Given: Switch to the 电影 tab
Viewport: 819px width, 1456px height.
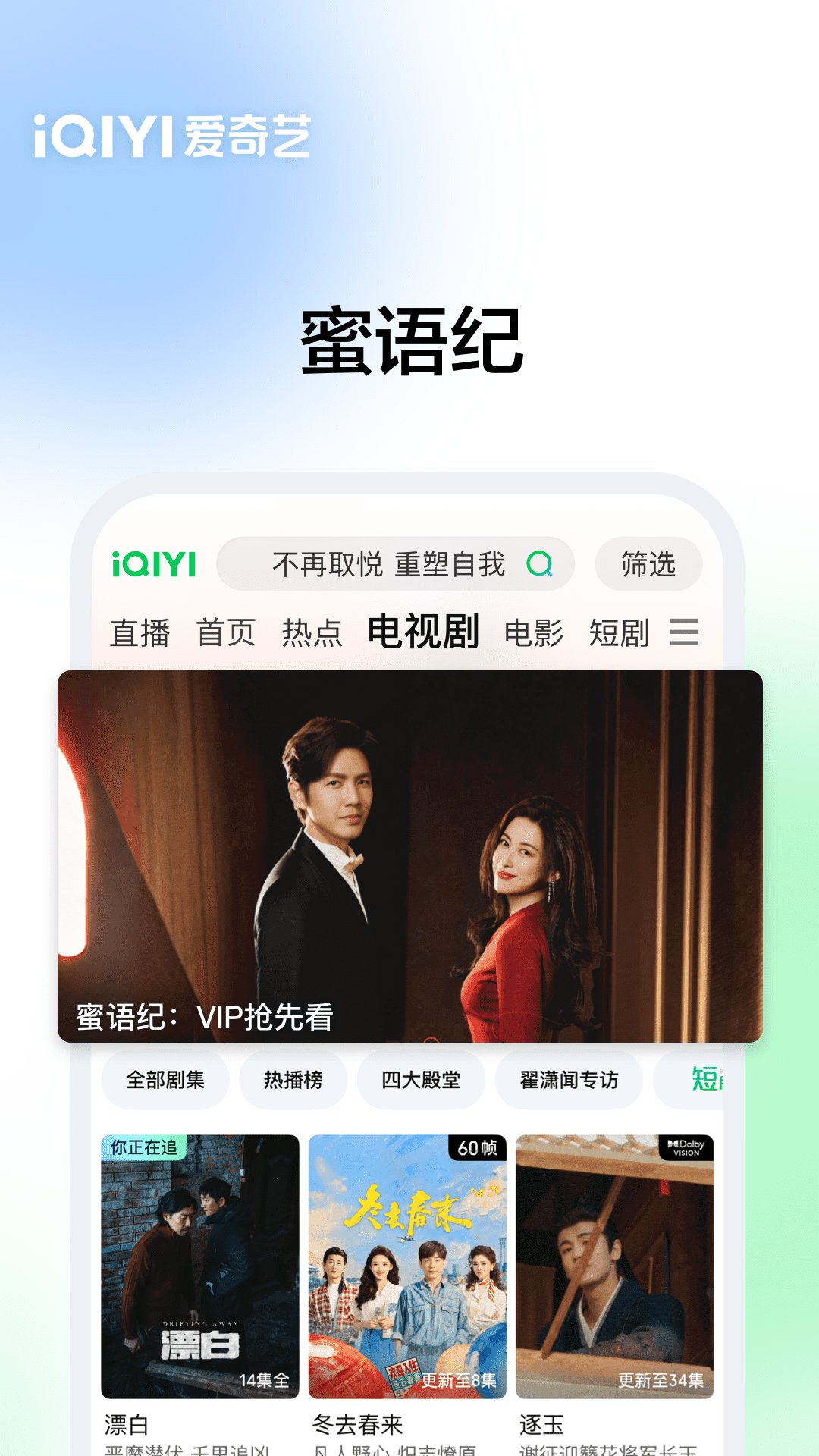Looking at the screenshot, I should (535, 632).
